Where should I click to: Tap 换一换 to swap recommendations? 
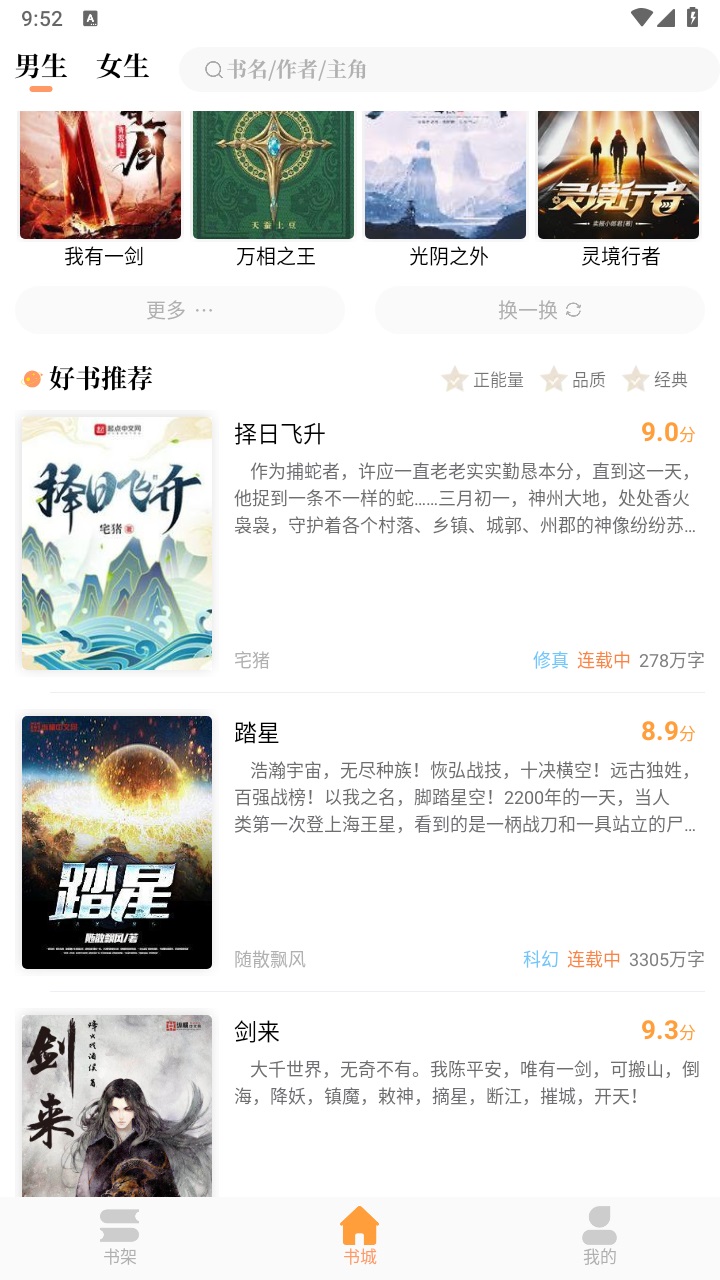(x=539, y=310)
